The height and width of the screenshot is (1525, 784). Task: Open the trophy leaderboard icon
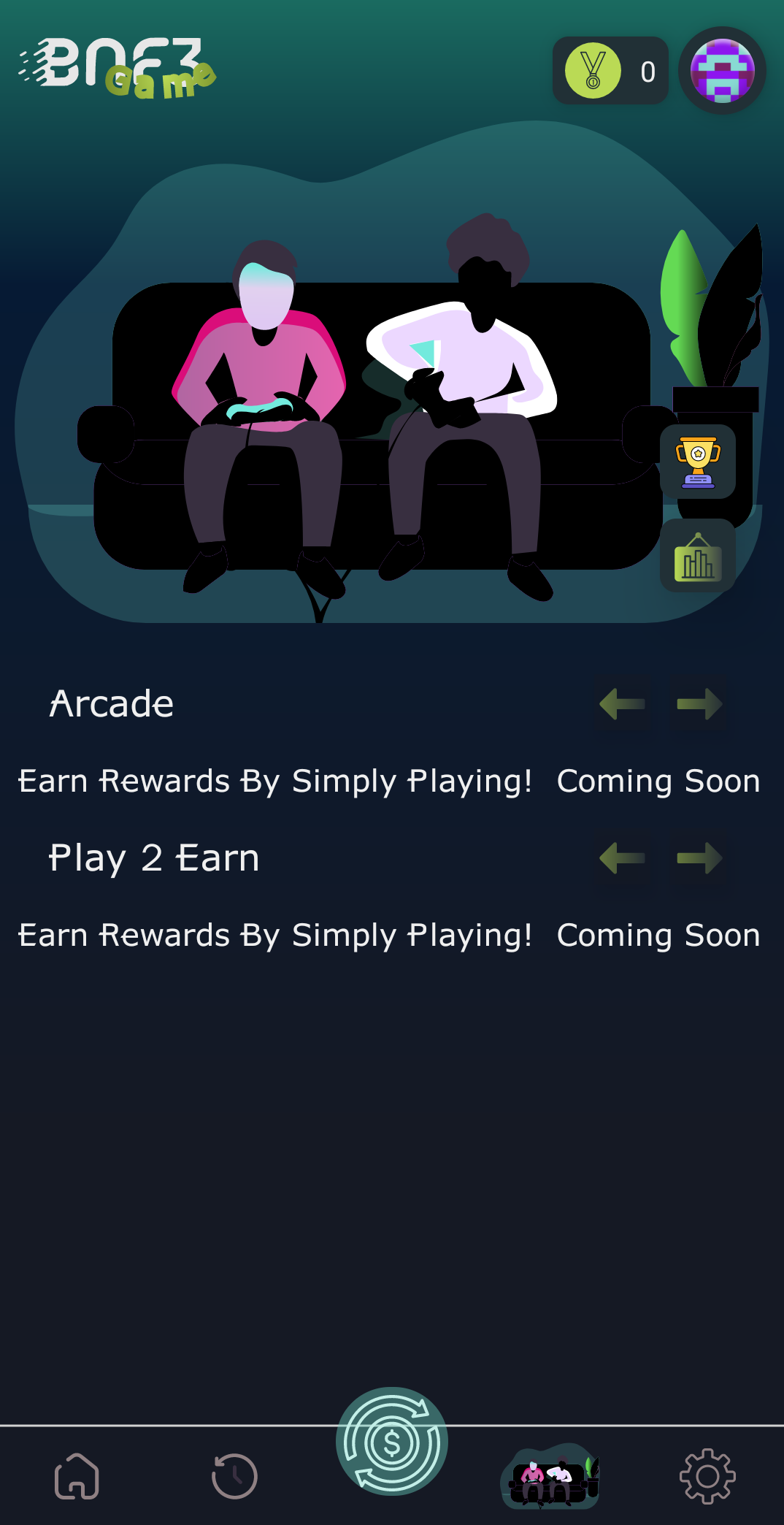click(698, 462)
